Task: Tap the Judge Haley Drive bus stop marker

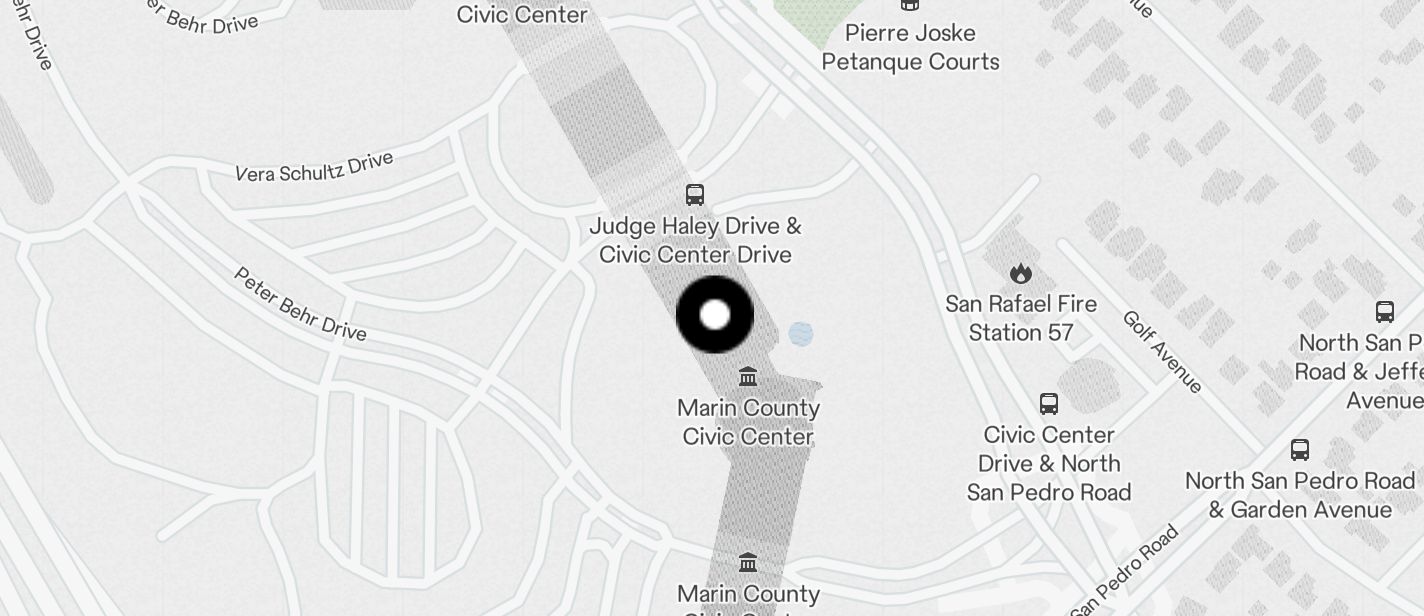Action: point(695,194)
